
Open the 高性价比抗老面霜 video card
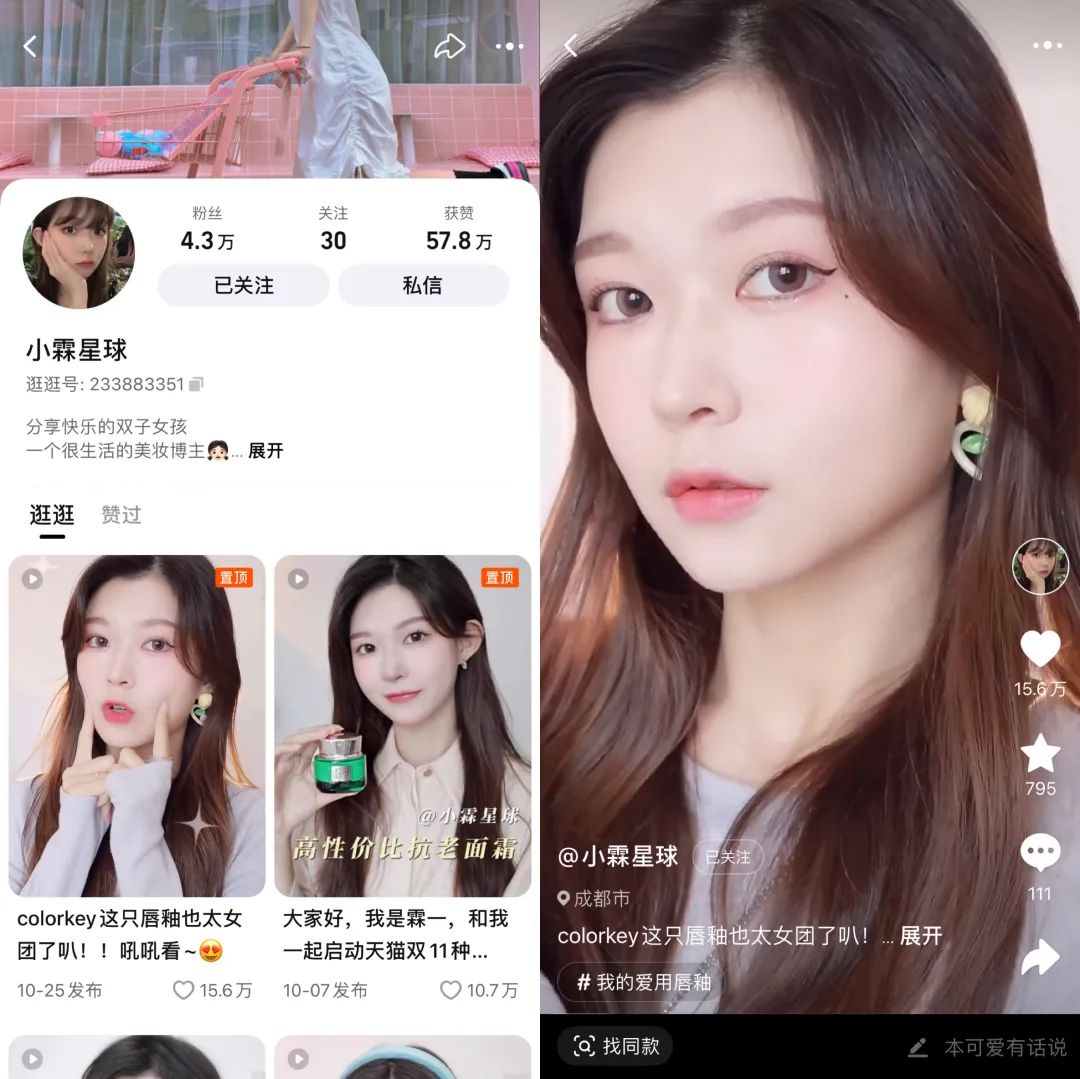pos(402,726)
